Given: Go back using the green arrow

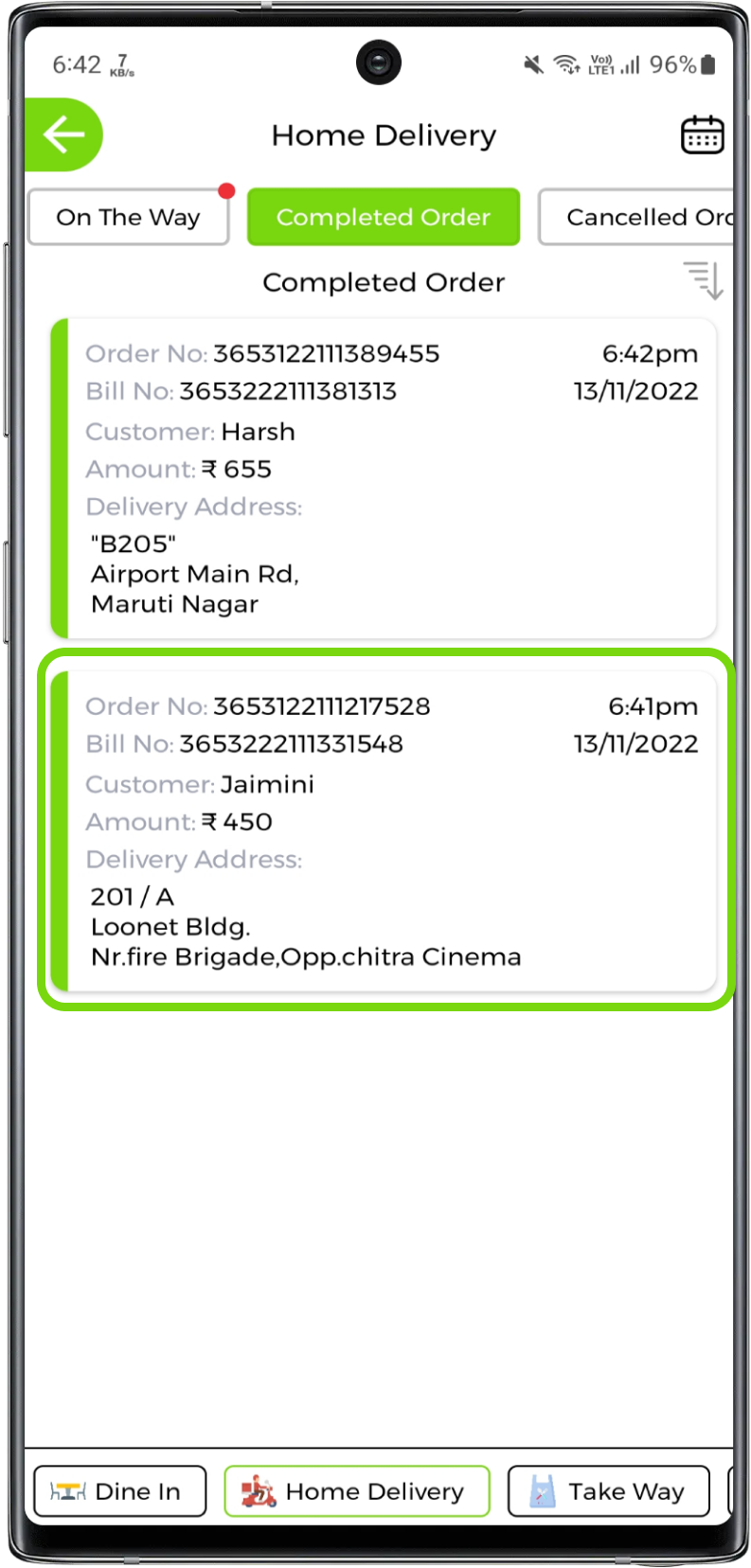Looking at the screenshot, I should point(63,134).
